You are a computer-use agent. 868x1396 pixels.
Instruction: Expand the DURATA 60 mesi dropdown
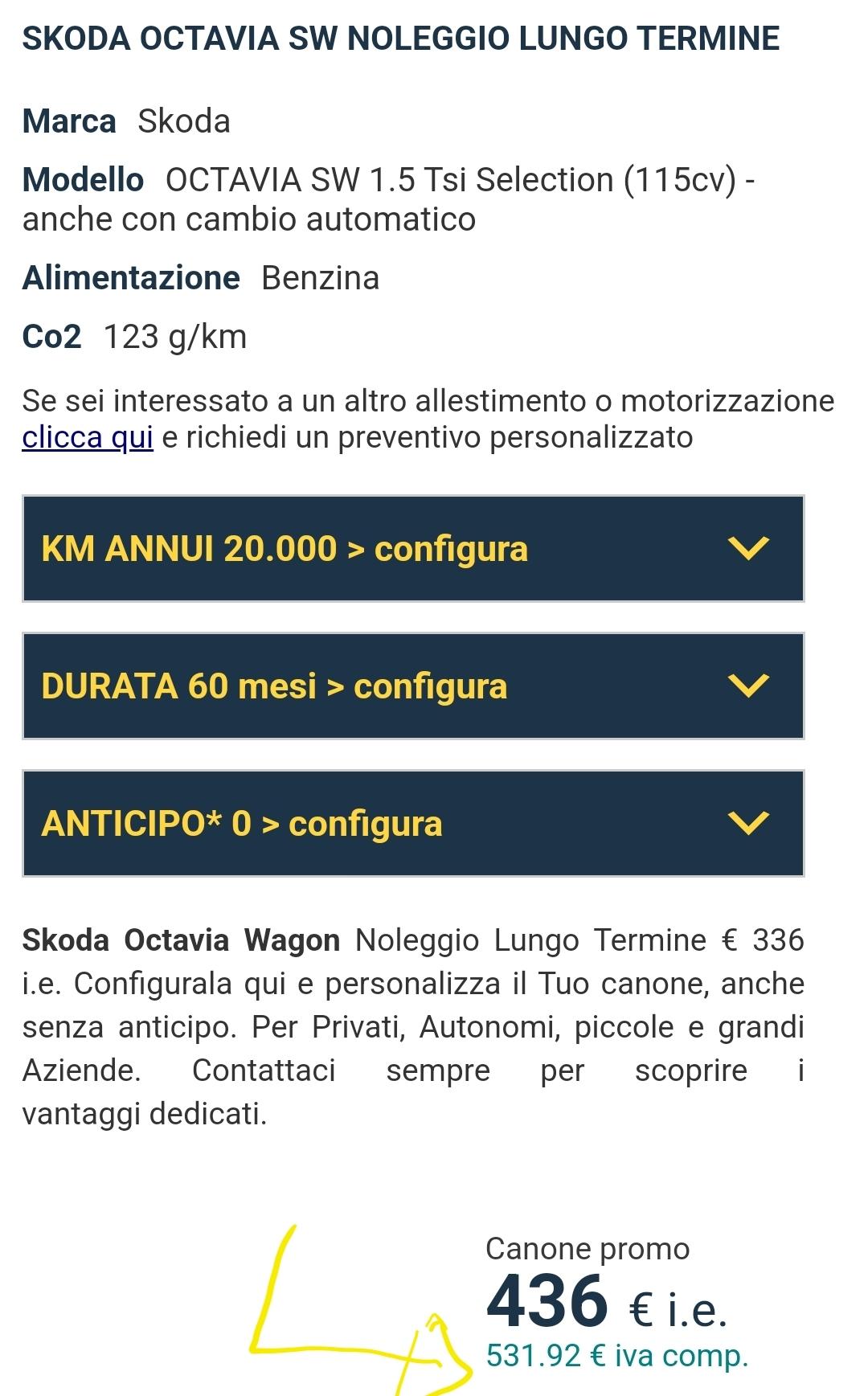413,686
